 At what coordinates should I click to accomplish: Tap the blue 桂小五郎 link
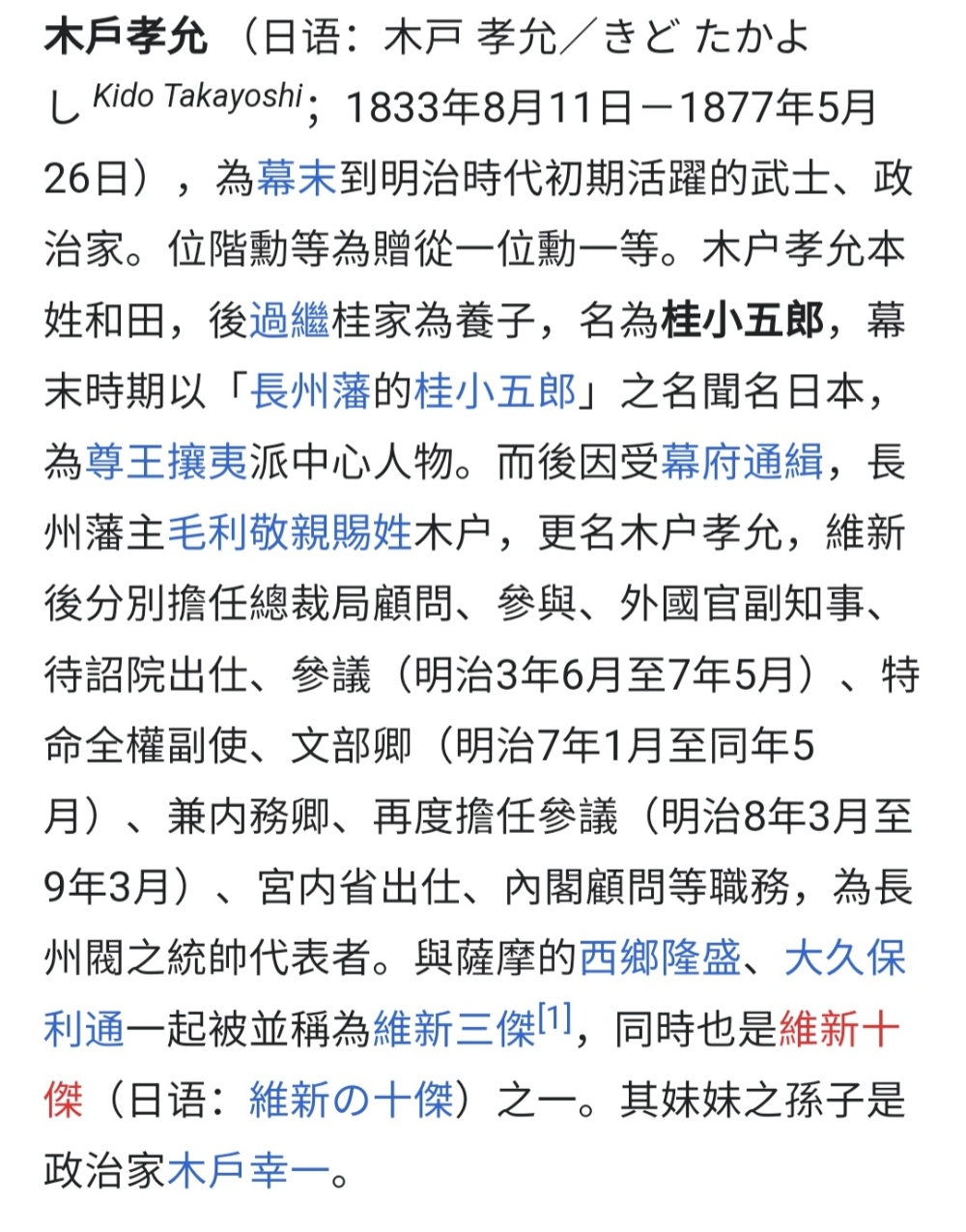(495, 391)
